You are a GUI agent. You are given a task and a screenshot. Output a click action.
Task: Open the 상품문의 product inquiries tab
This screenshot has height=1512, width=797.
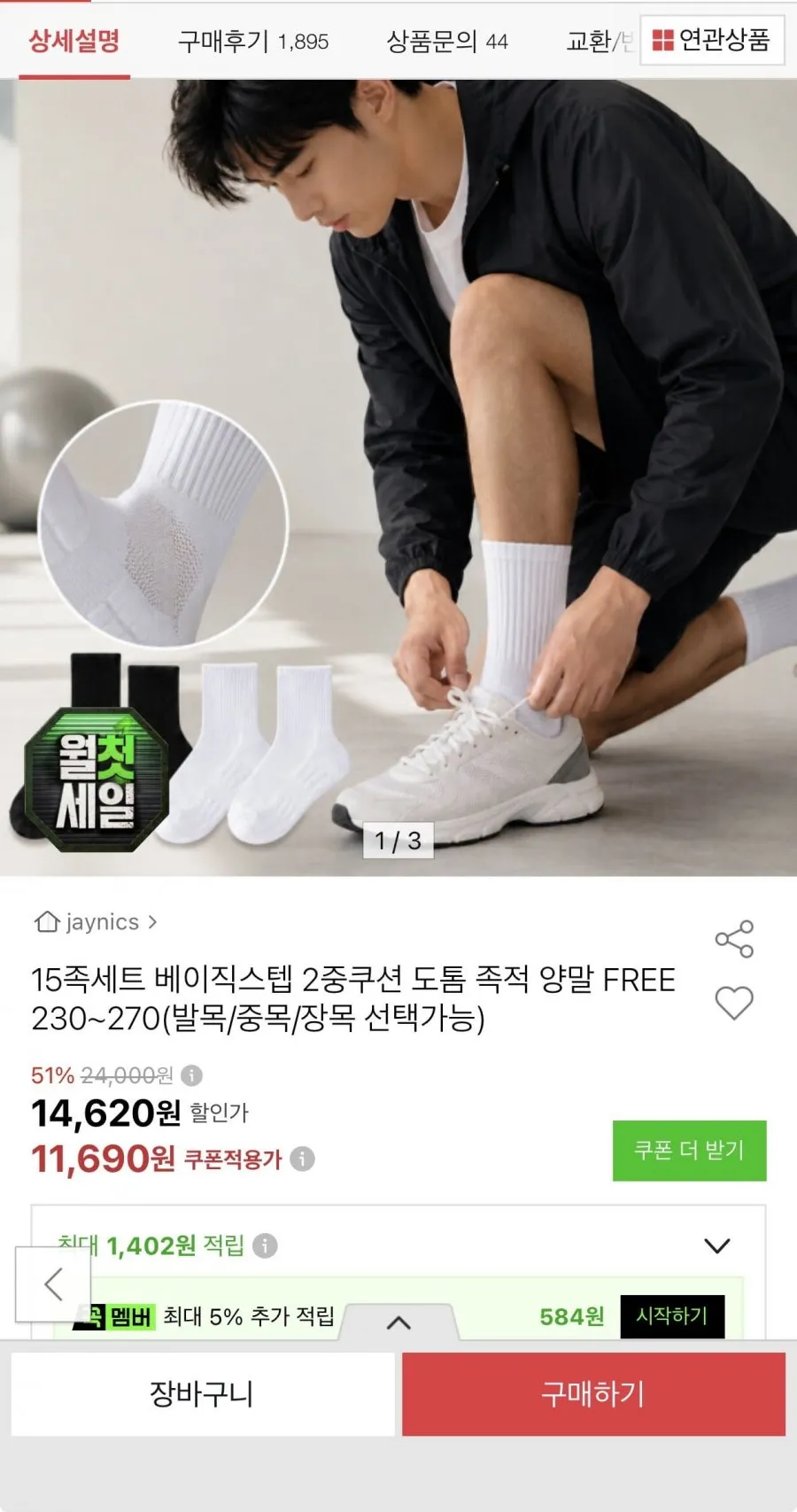(x=447, y=41)
